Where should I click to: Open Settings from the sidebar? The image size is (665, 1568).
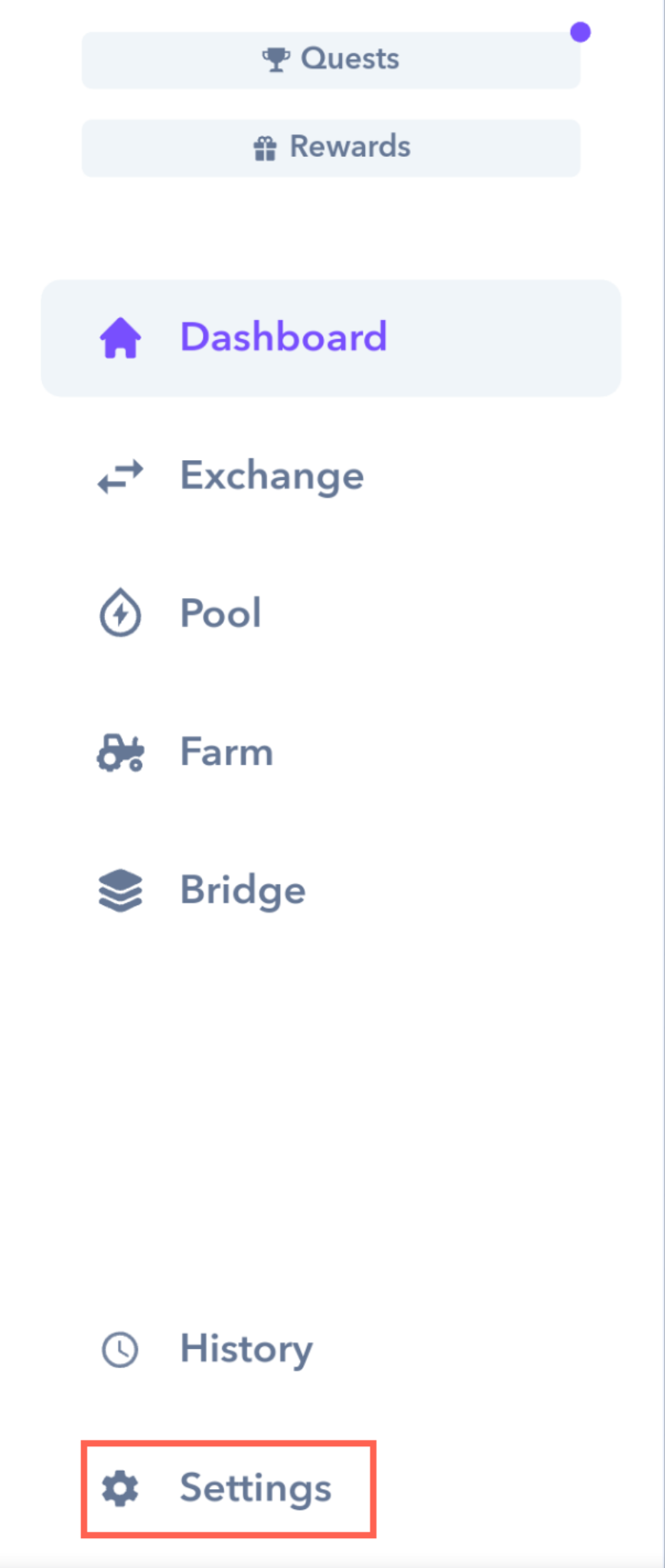(x=255, y=1488)
